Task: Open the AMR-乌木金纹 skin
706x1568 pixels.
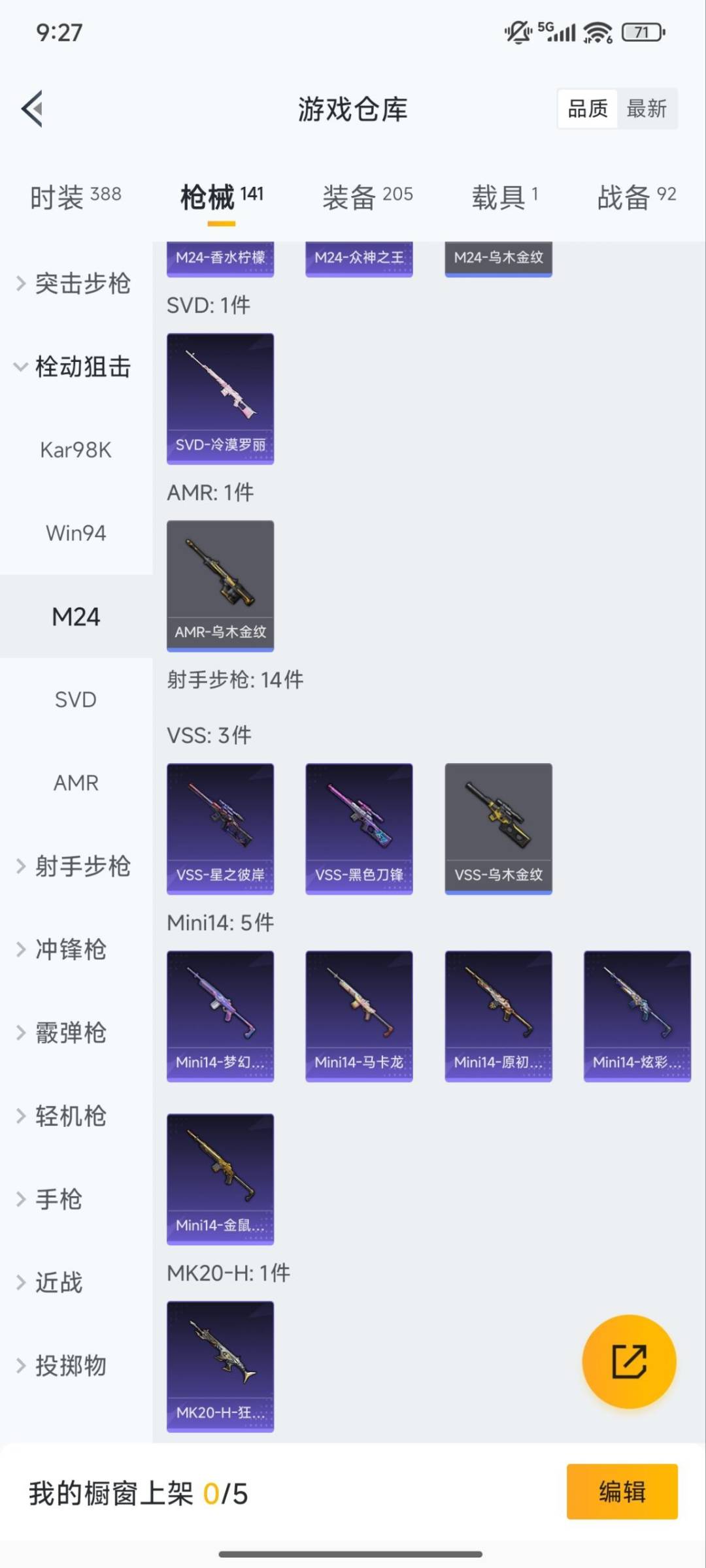Action: [x=220, y=585]
